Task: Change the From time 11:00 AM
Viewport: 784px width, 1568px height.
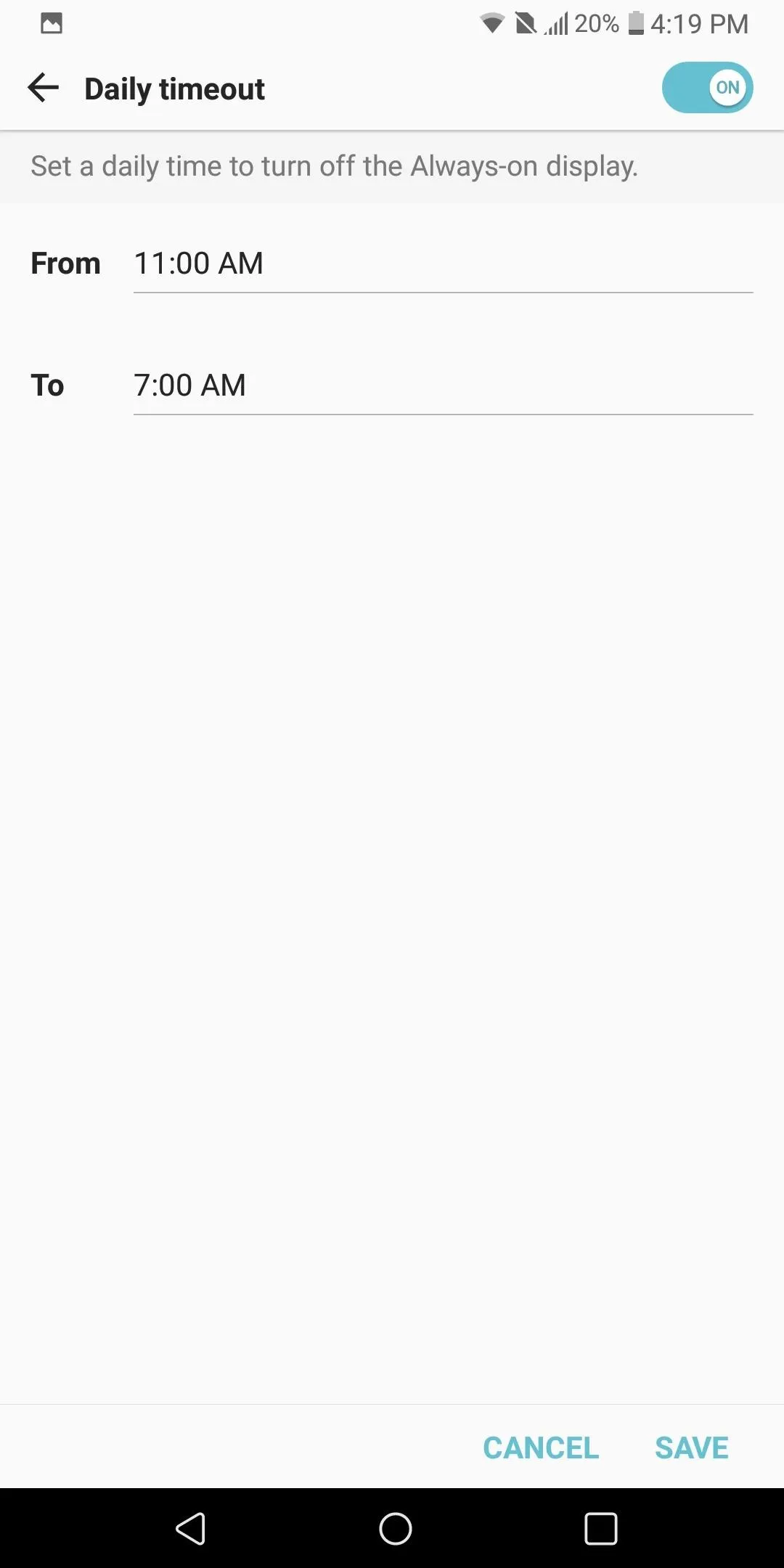Action: [443, 264]
